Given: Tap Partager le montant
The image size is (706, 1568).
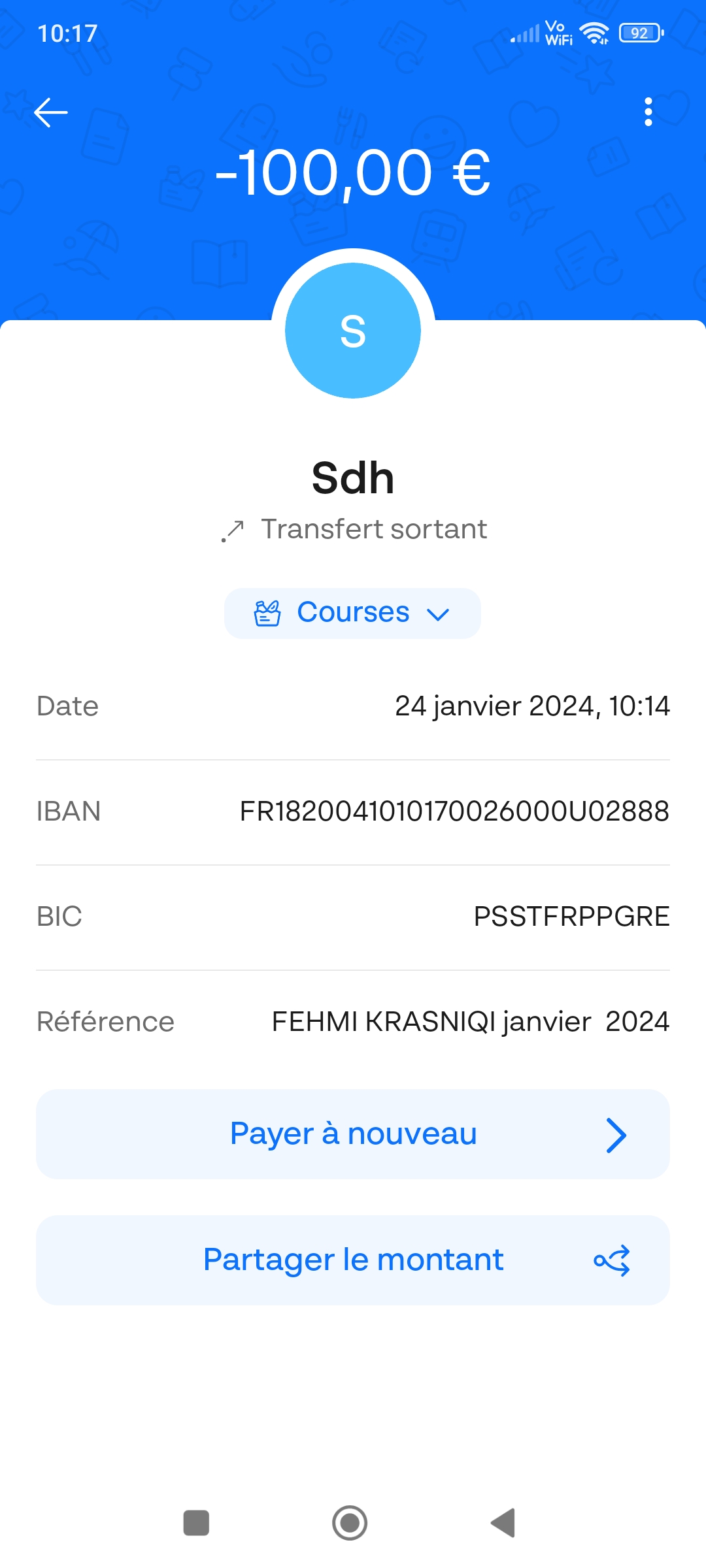Looking at the screenshot, I should tap(353, 1260).
